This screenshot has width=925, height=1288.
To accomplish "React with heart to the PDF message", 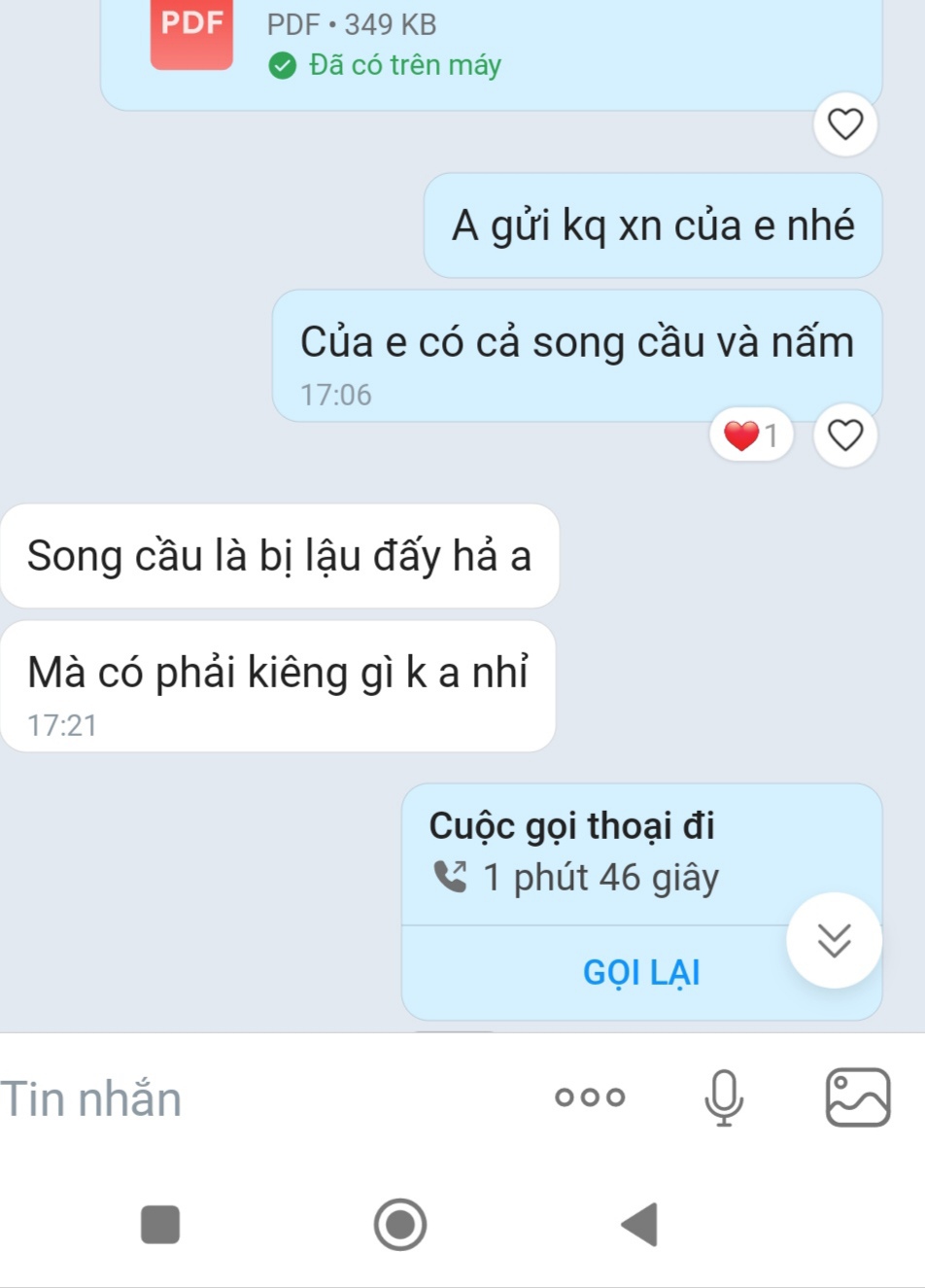I will pyautogui.click(x=844, y=124).
